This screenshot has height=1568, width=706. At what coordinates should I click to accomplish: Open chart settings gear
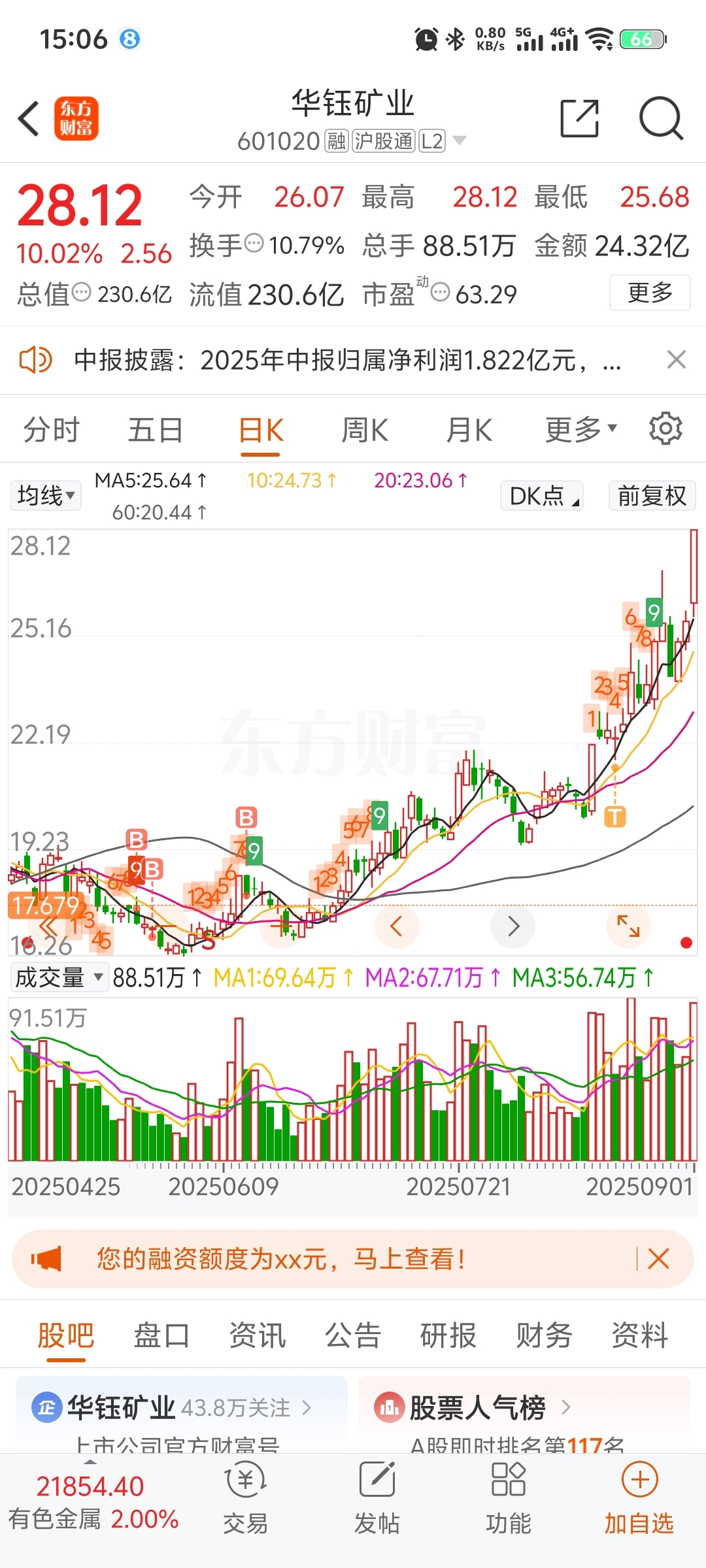point(665,429)
